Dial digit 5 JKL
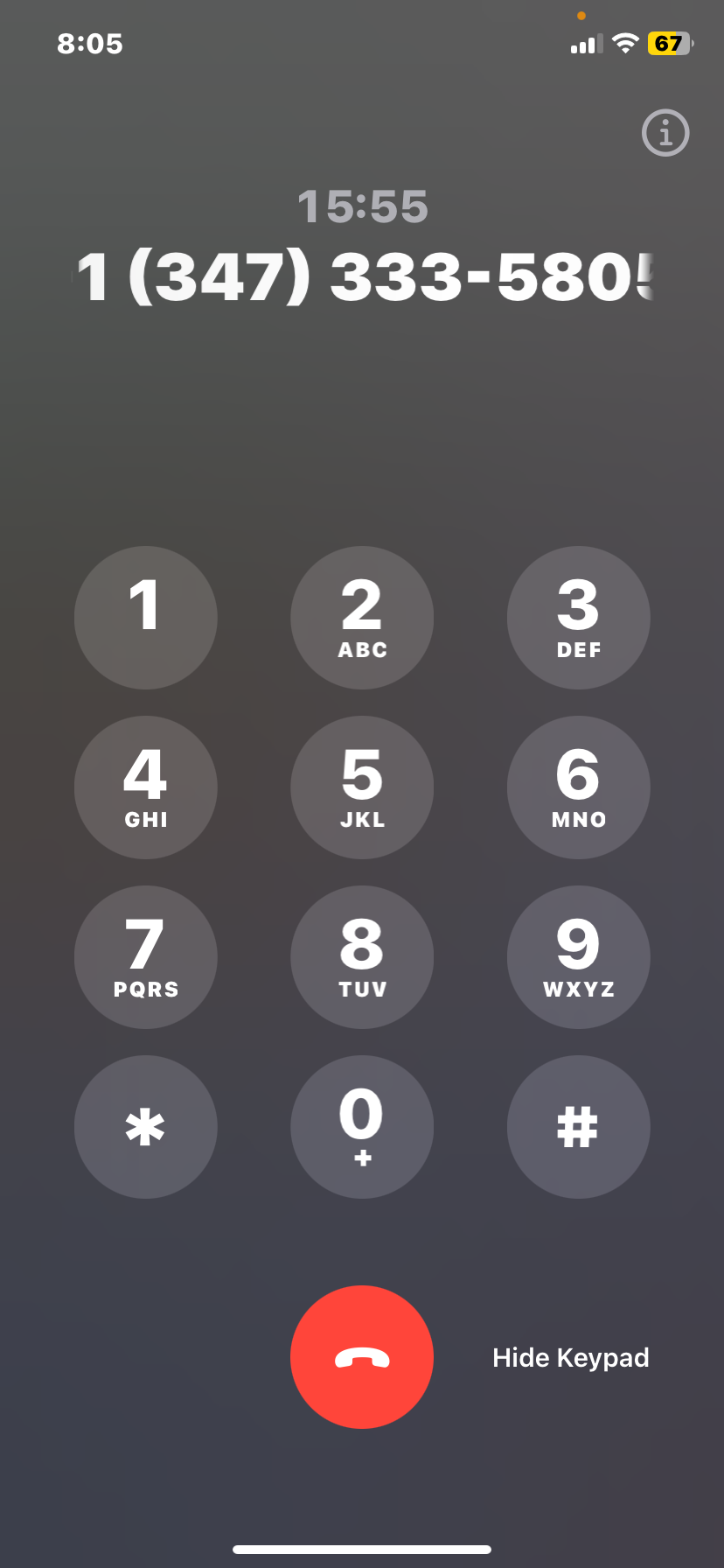Image resolution: width=724 pixels, height=1568 pixels. click(x=362, y=787)
